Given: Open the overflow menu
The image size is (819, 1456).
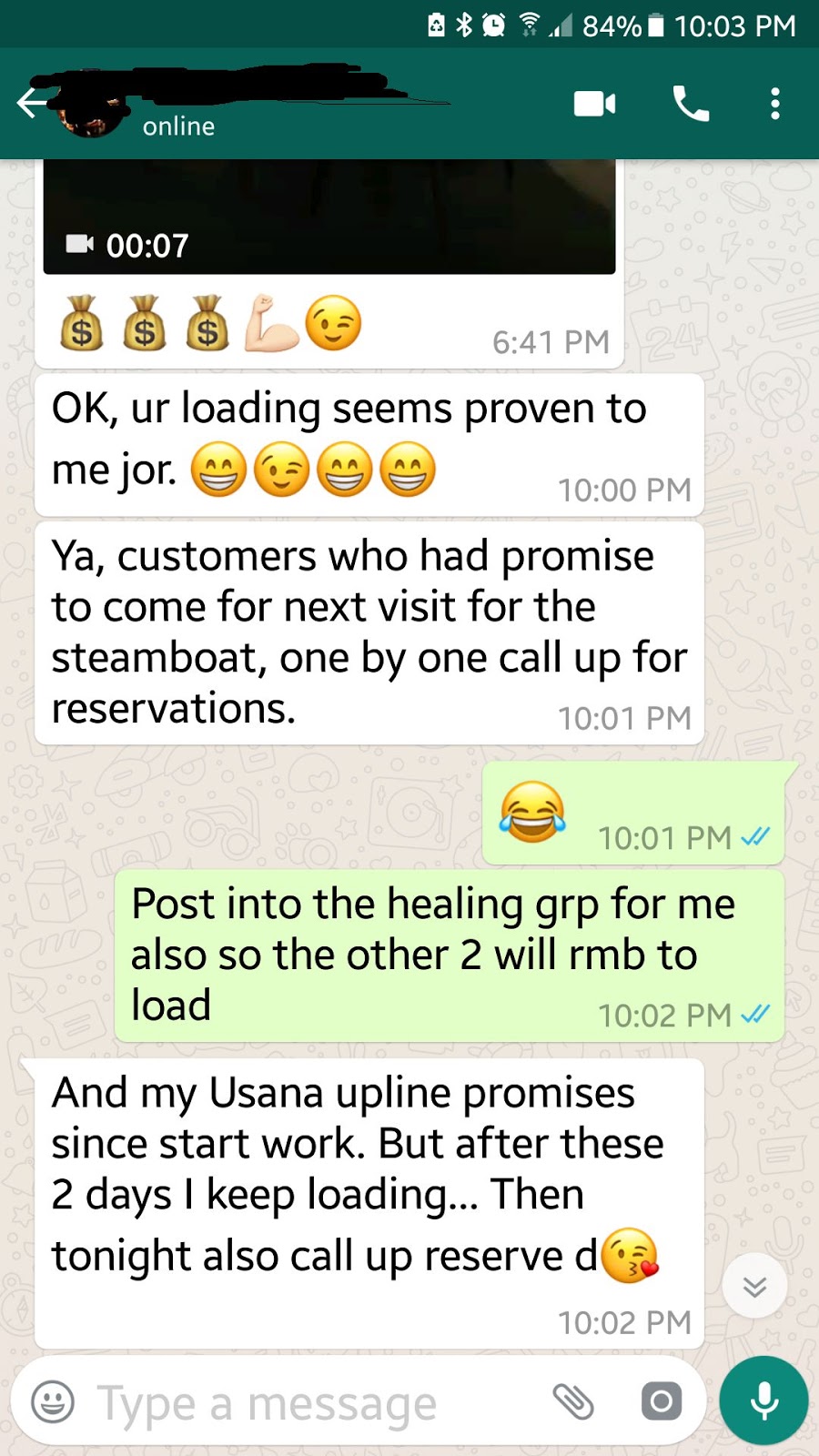Looking at the screenshot, I should pos(774,104).
